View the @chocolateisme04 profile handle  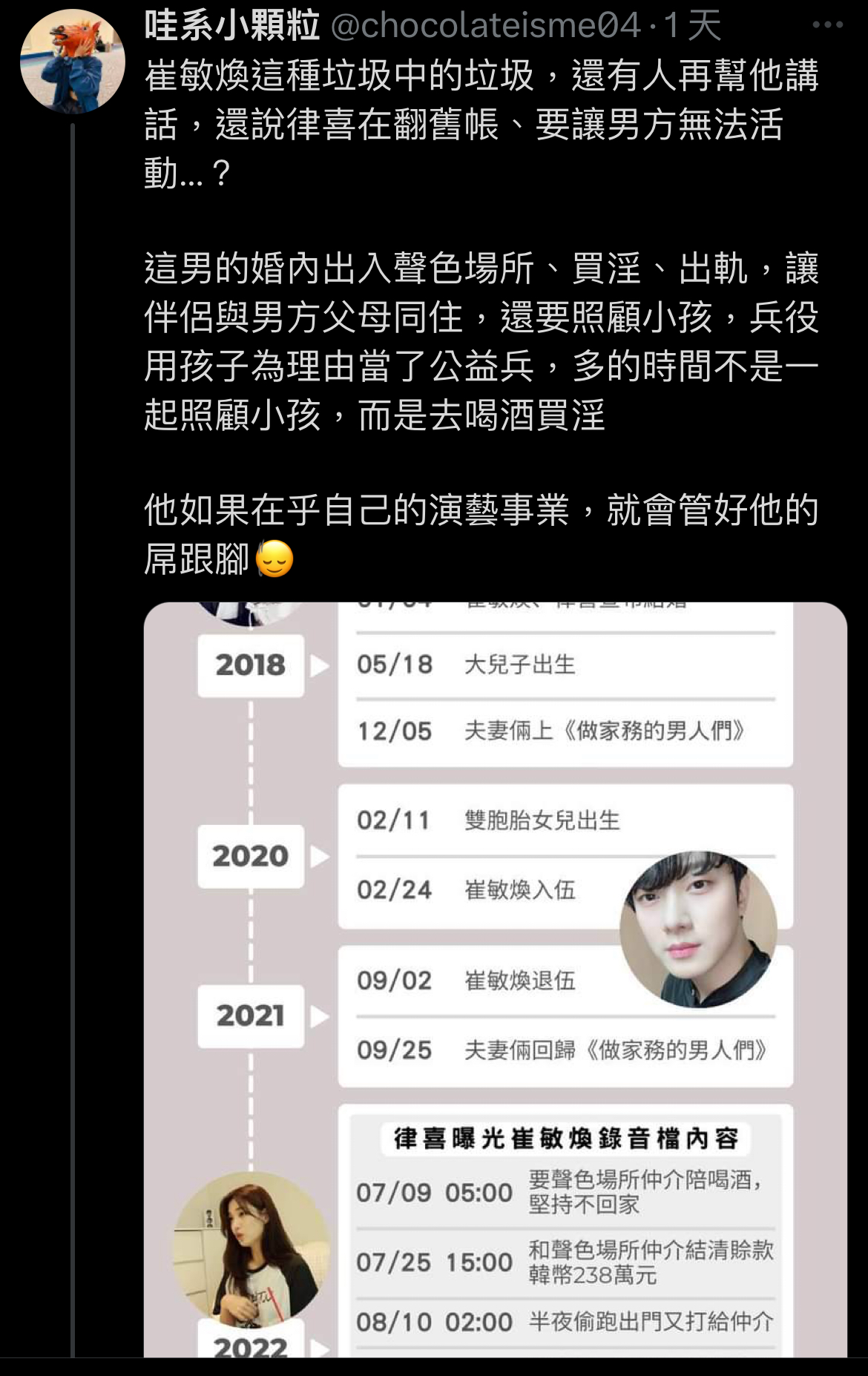485,26
